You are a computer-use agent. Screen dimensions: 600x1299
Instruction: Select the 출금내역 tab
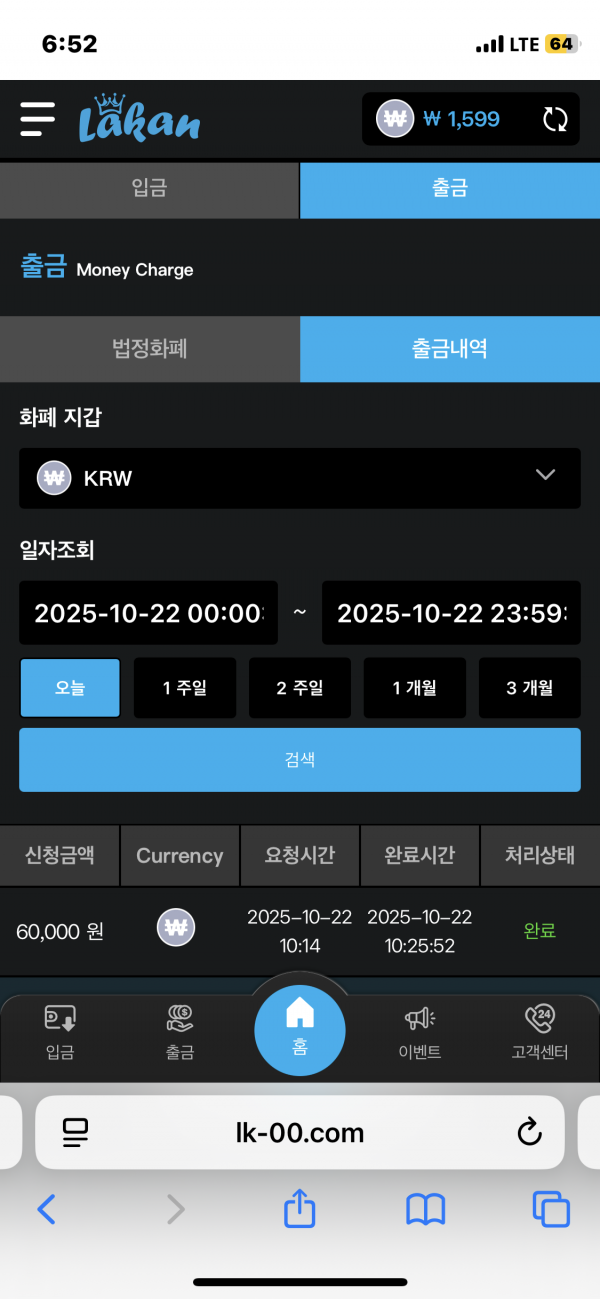449,349
